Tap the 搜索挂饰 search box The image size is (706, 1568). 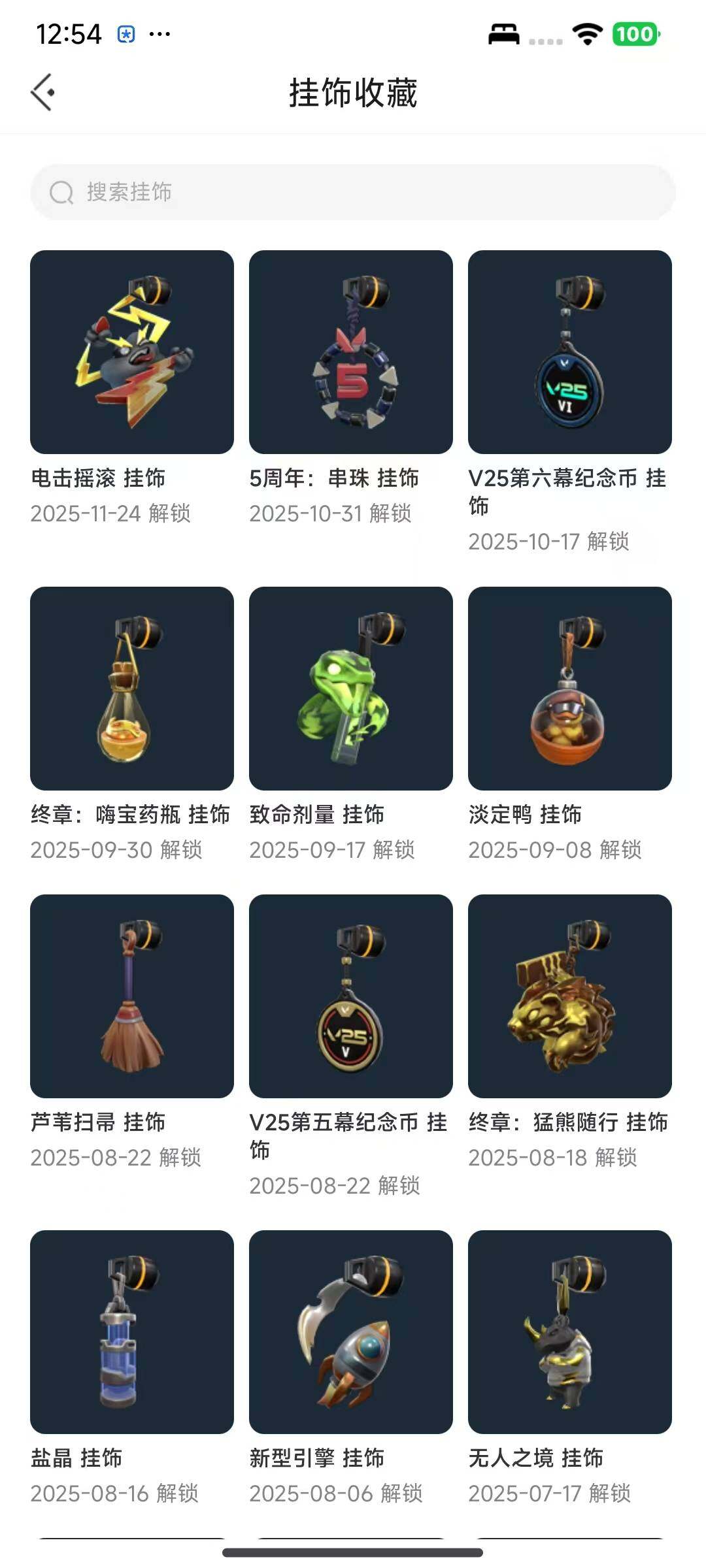(353, 192)
